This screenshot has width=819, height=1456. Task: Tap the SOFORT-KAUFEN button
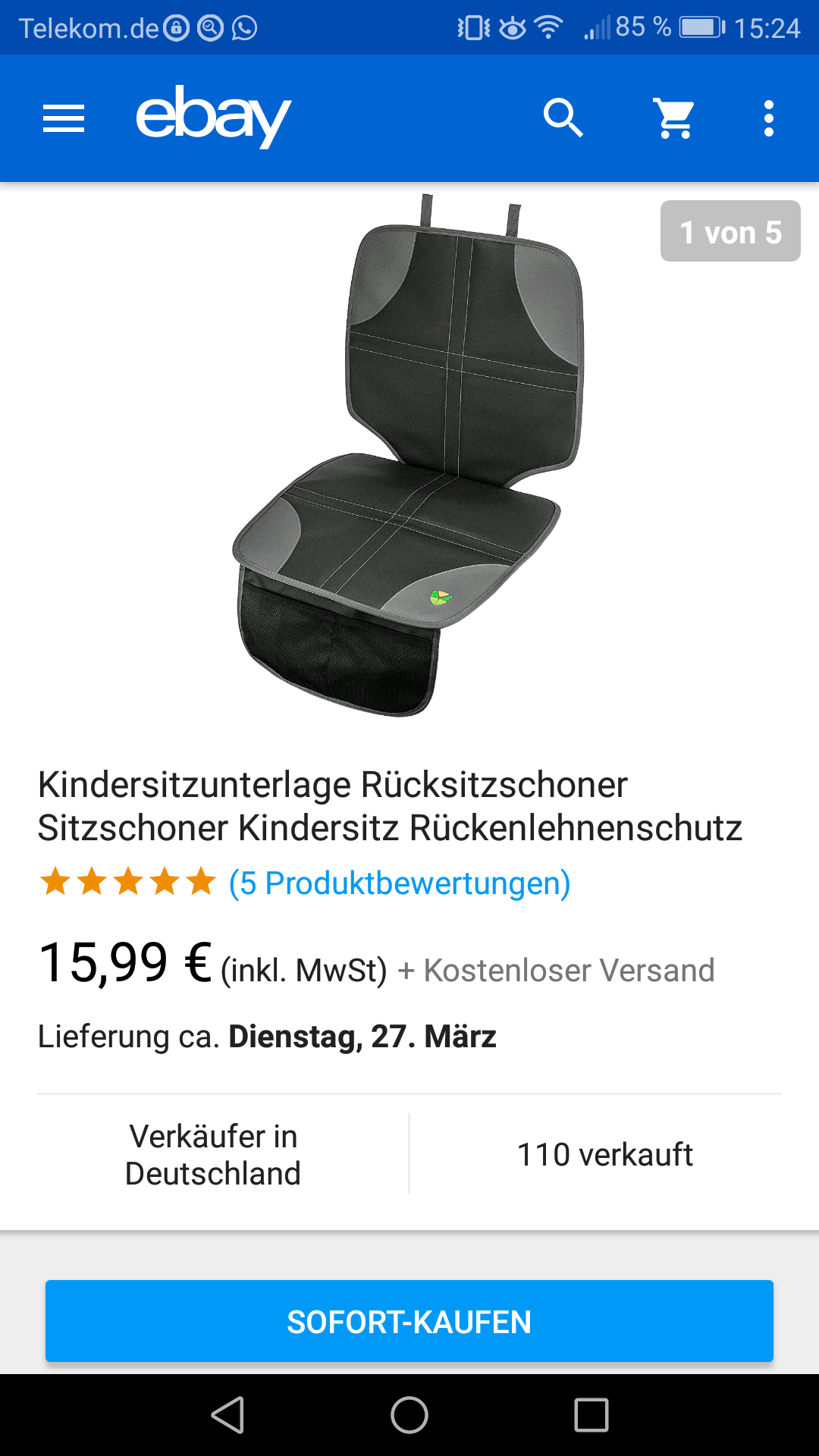click(409, 1322)
